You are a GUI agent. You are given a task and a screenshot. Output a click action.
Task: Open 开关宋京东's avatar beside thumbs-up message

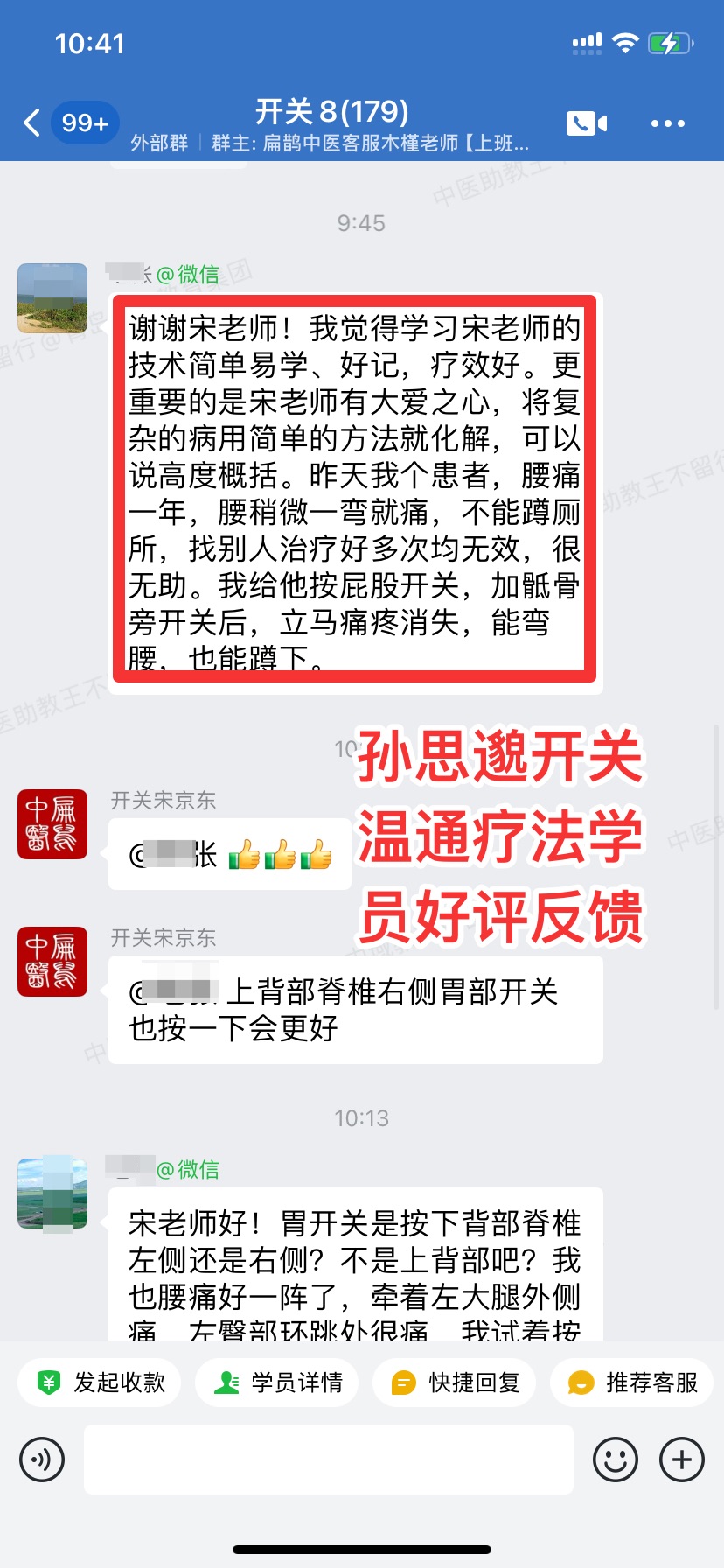tap(52, 823)
